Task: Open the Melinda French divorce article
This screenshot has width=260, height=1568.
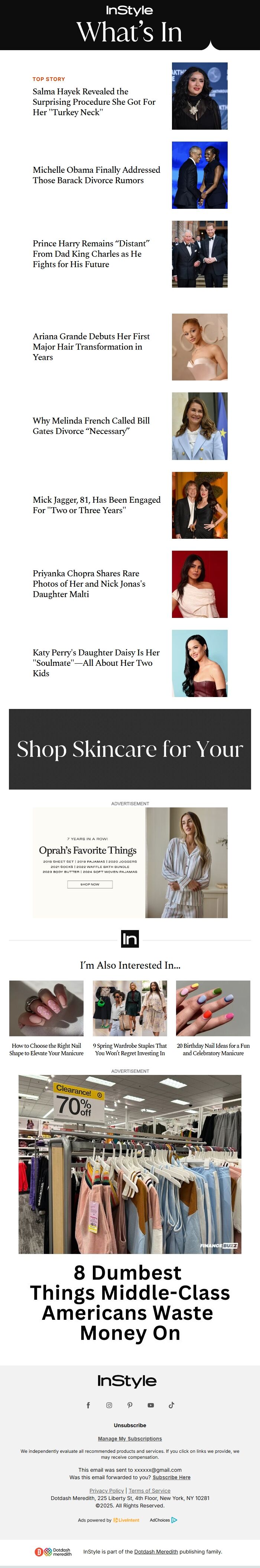Action: [x=91, y=425]
